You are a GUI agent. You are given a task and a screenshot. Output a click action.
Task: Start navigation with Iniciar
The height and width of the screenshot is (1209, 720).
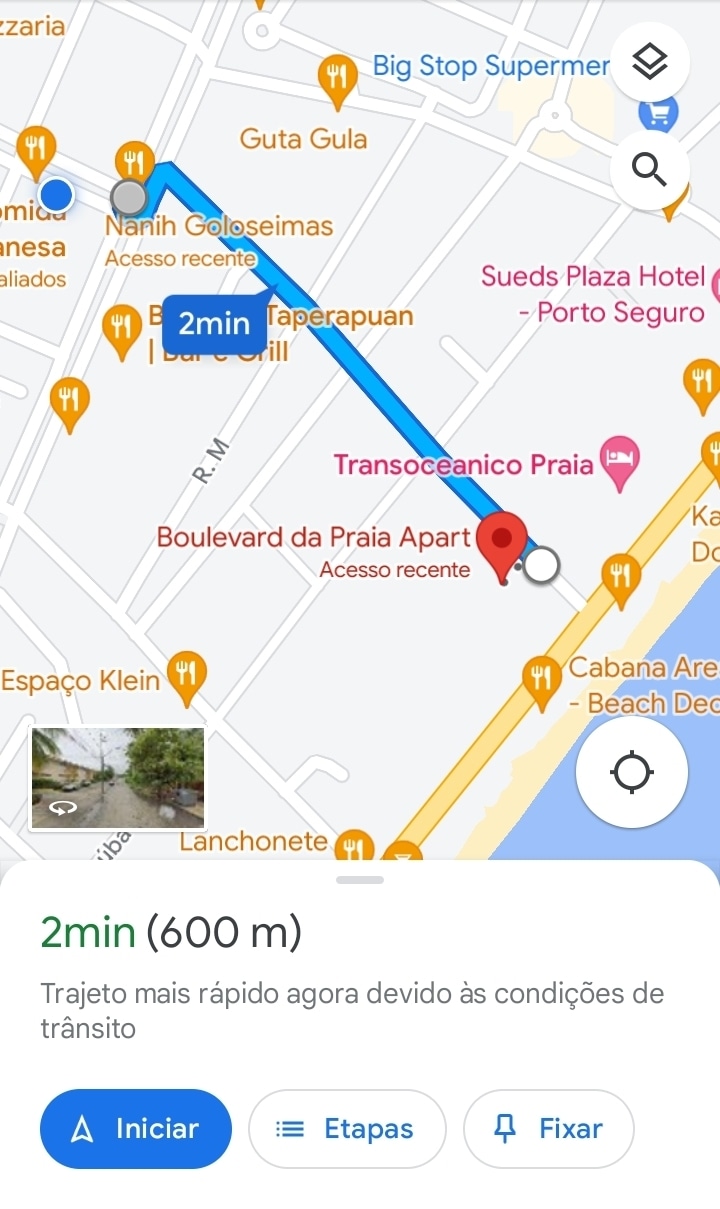[136, 1129]
